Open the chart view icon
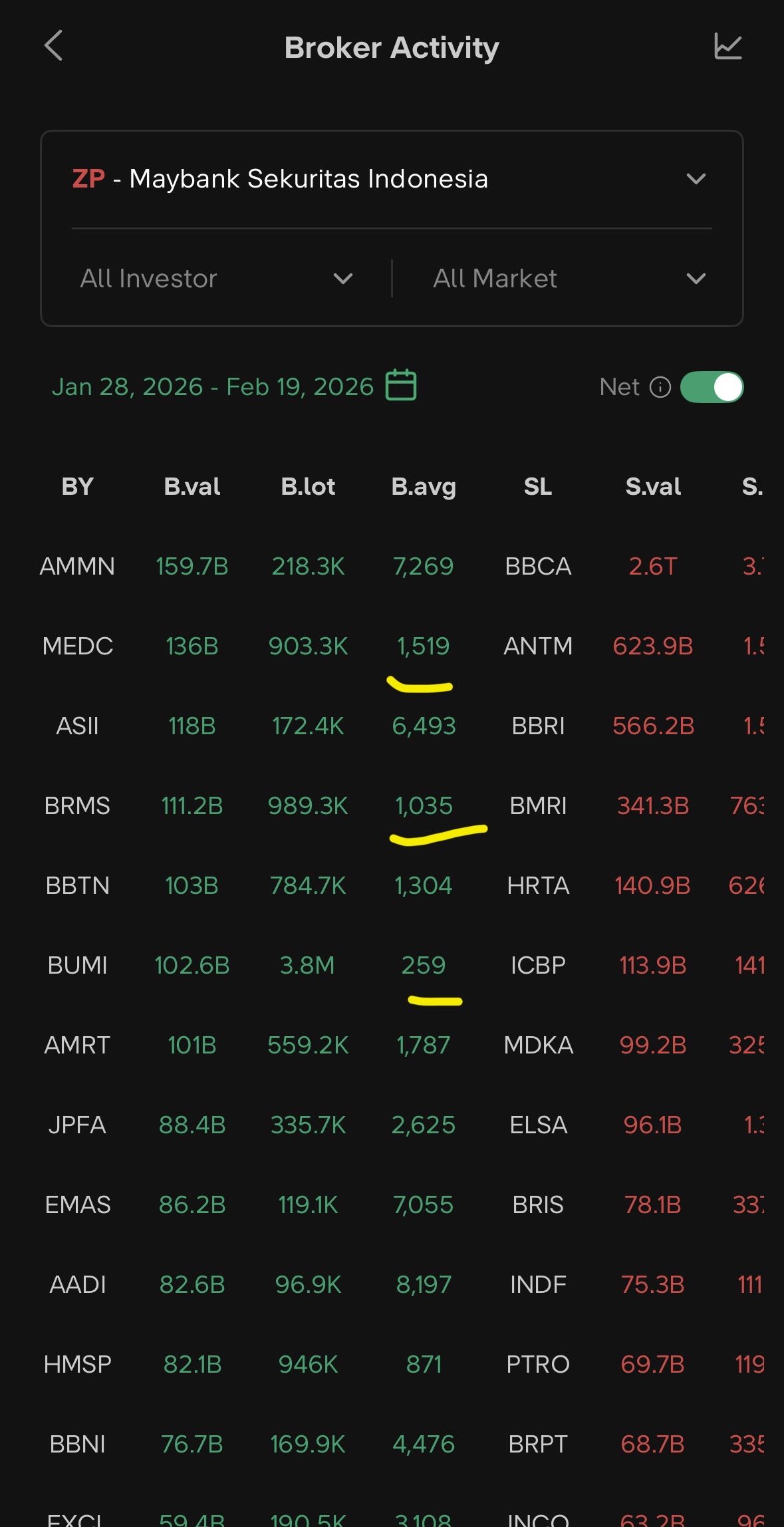The image size is (784, 1527). [x=727, y=46]
